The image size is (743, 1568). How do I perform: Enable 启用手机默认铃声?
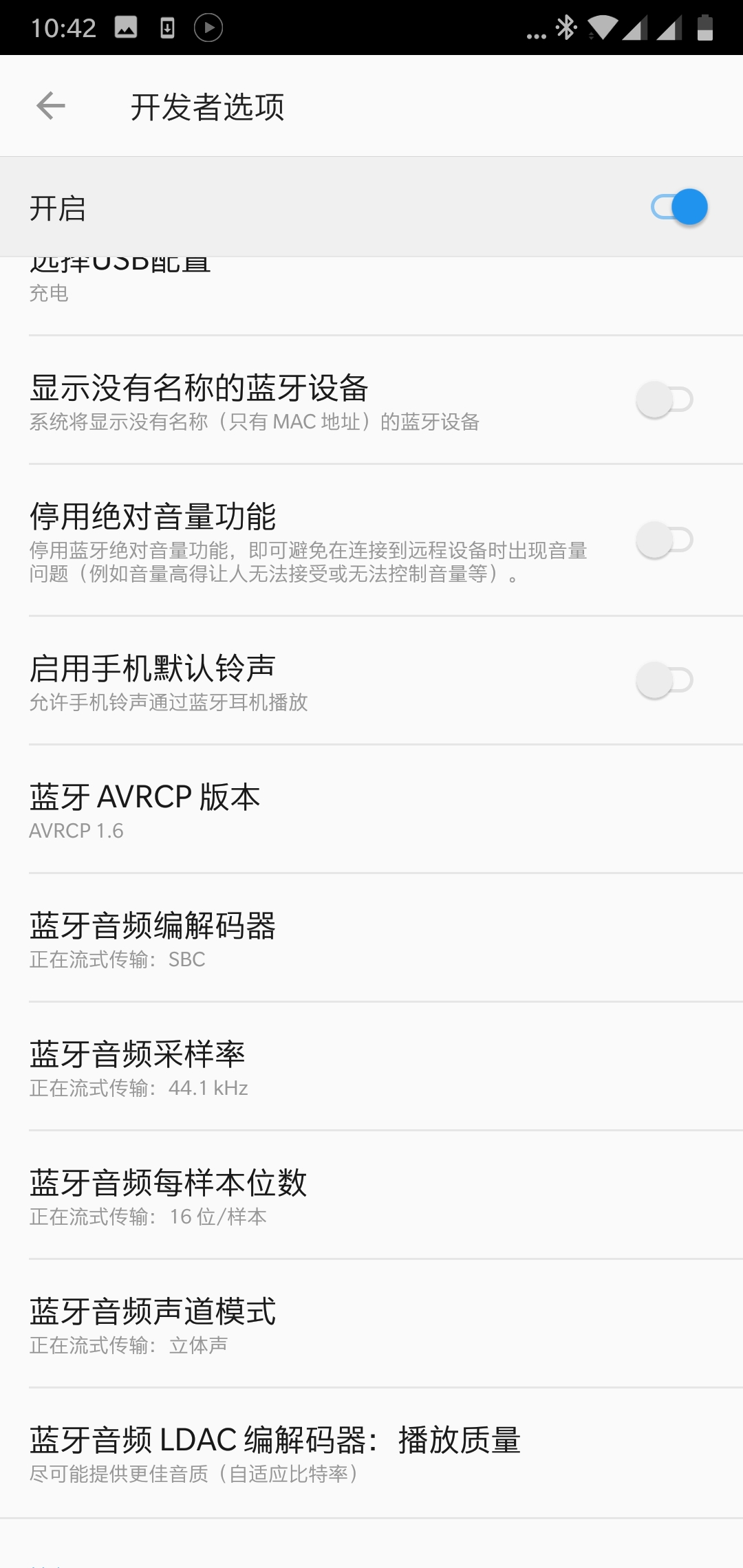(665, 680)
